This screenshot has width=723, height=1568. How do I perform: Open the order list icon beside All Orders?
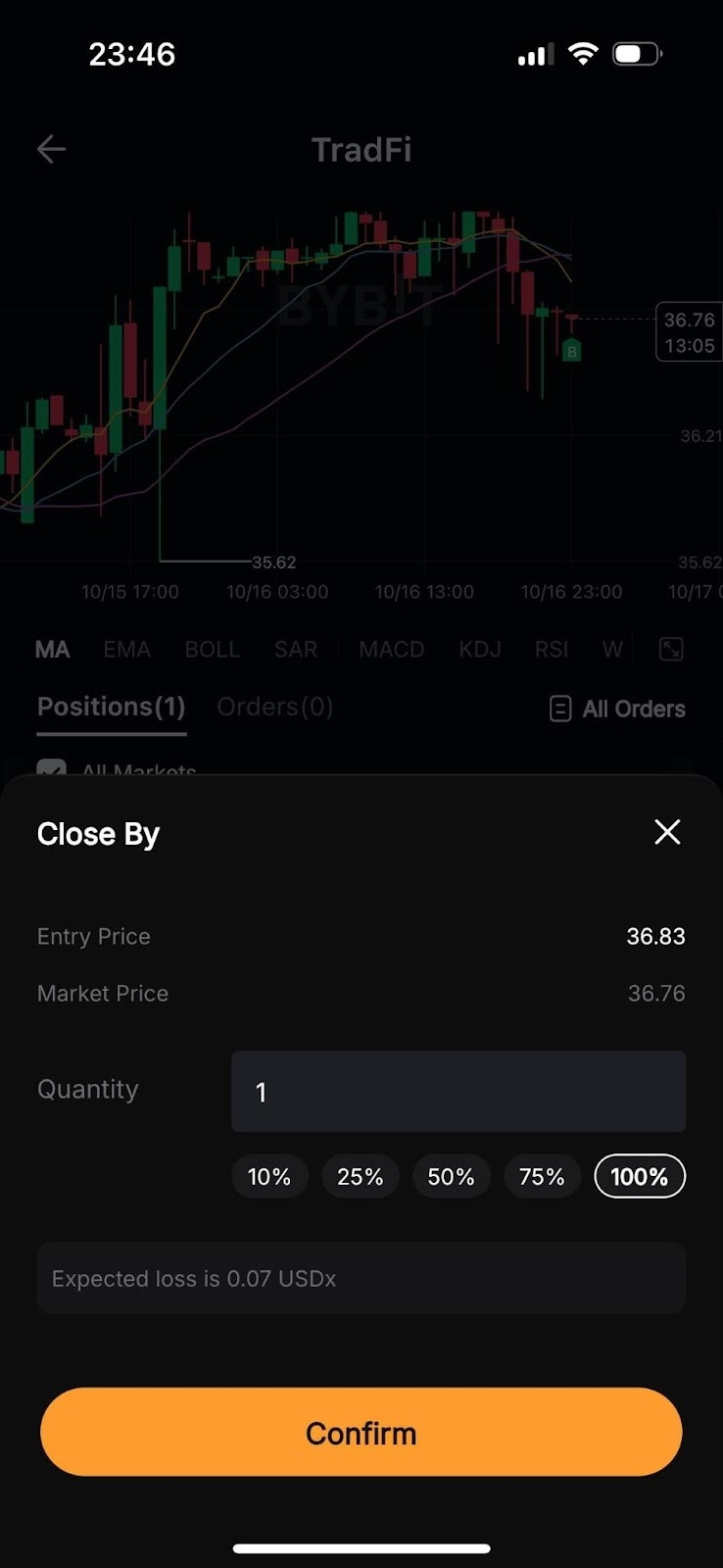tap(558, 708)
